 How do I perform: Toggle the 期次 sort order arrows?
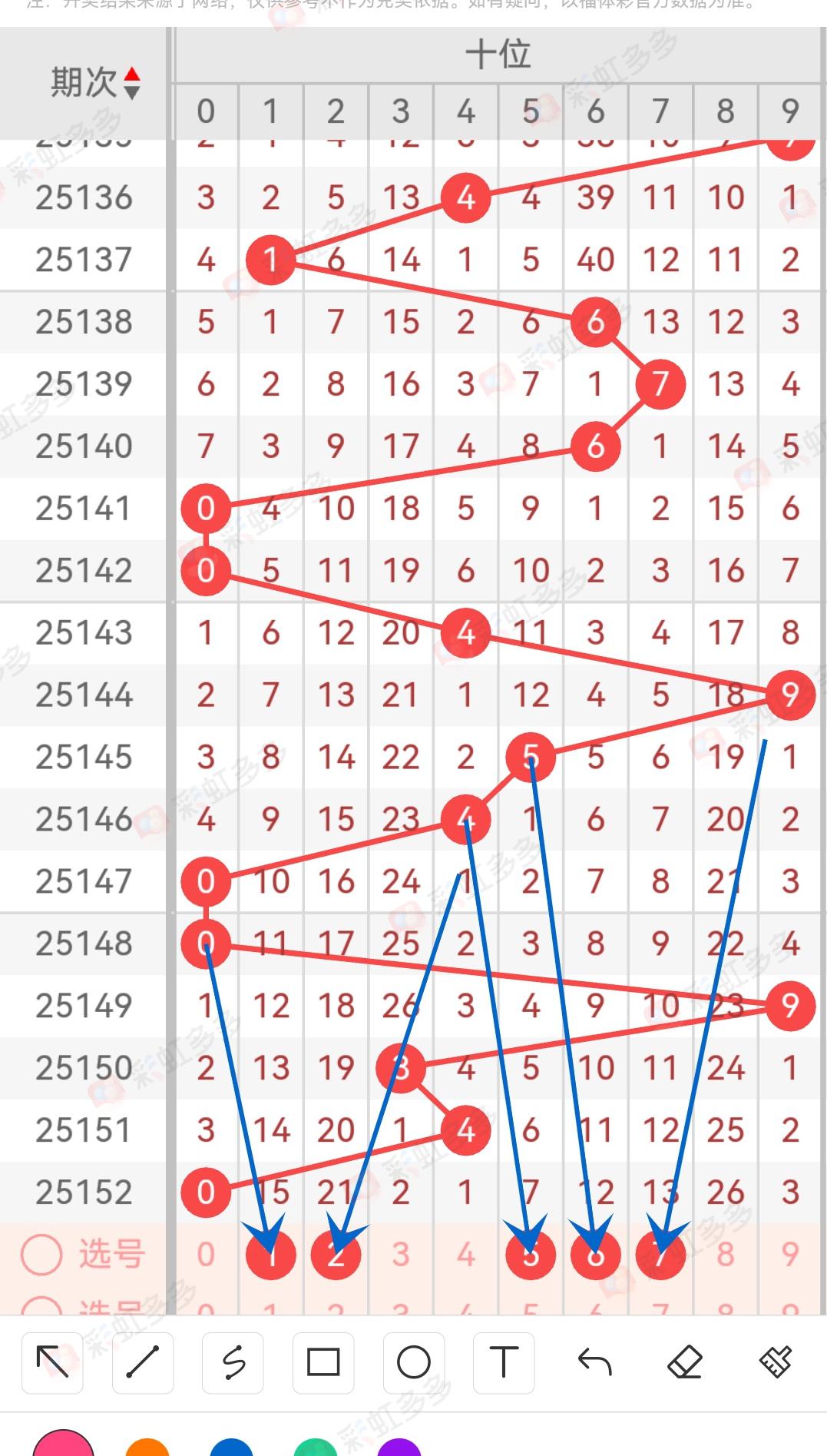132,83
